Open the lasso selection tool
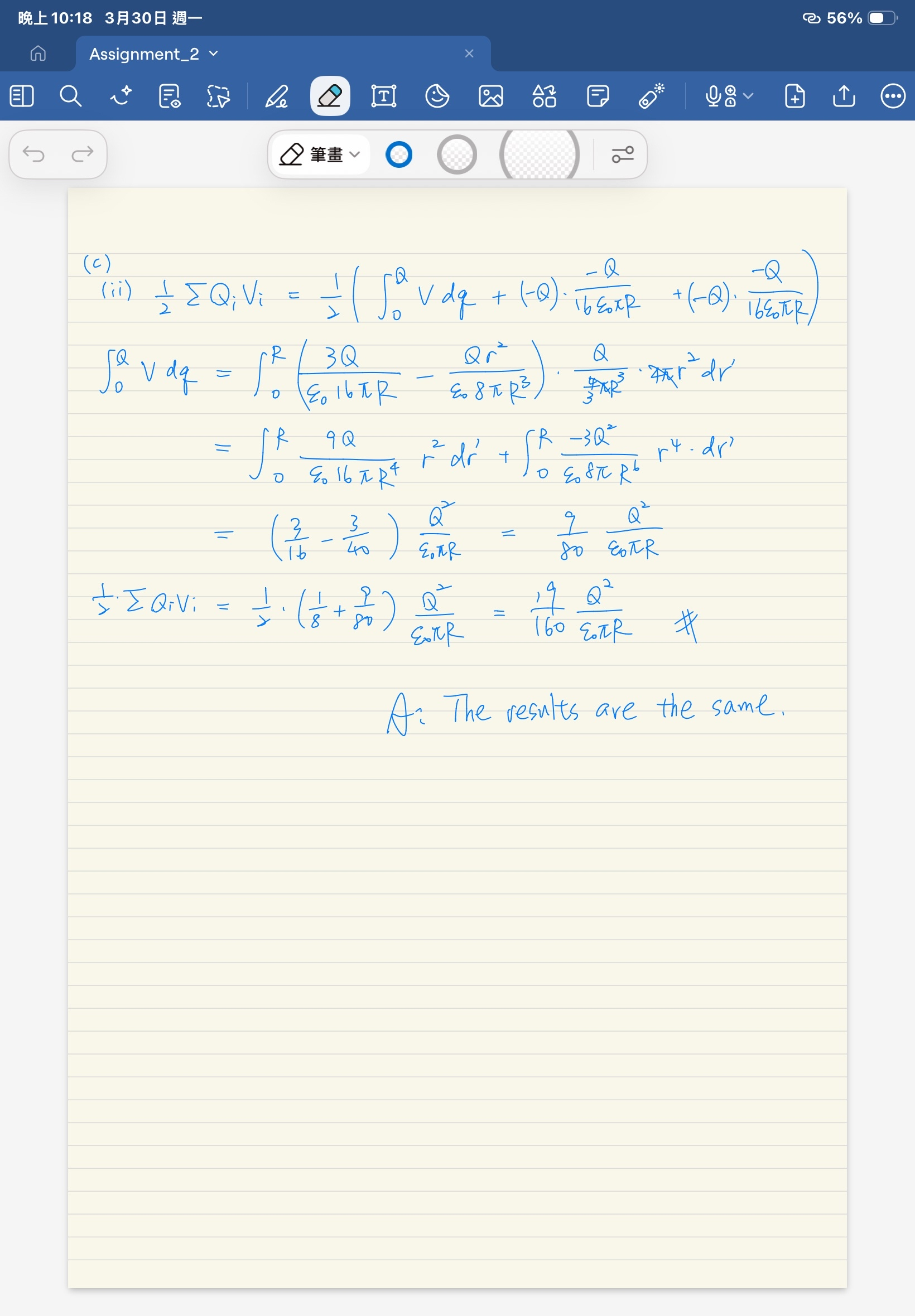This screenshot has width=915, height=1316. coord(218,96)
